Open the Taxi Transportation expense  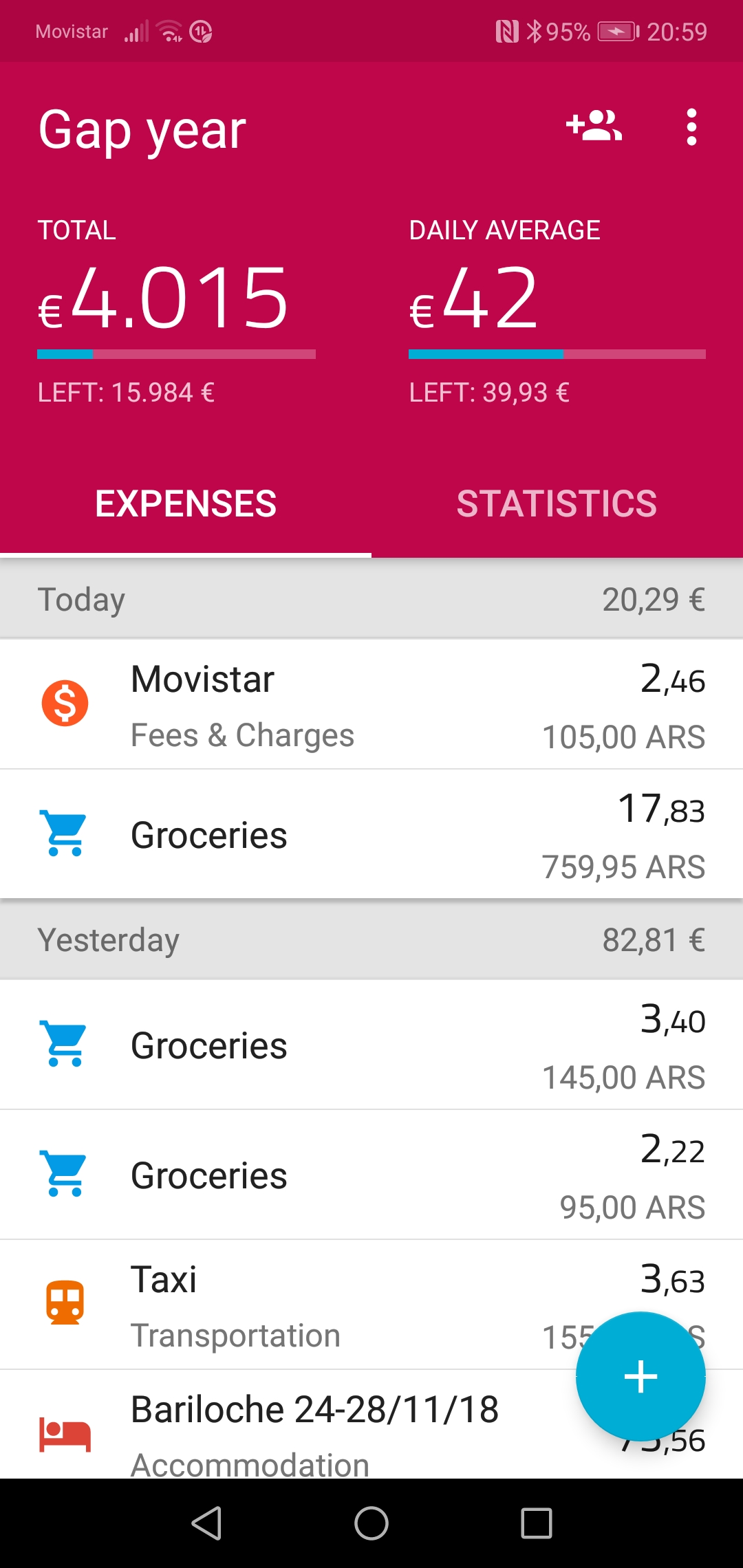pos(371,1305)
